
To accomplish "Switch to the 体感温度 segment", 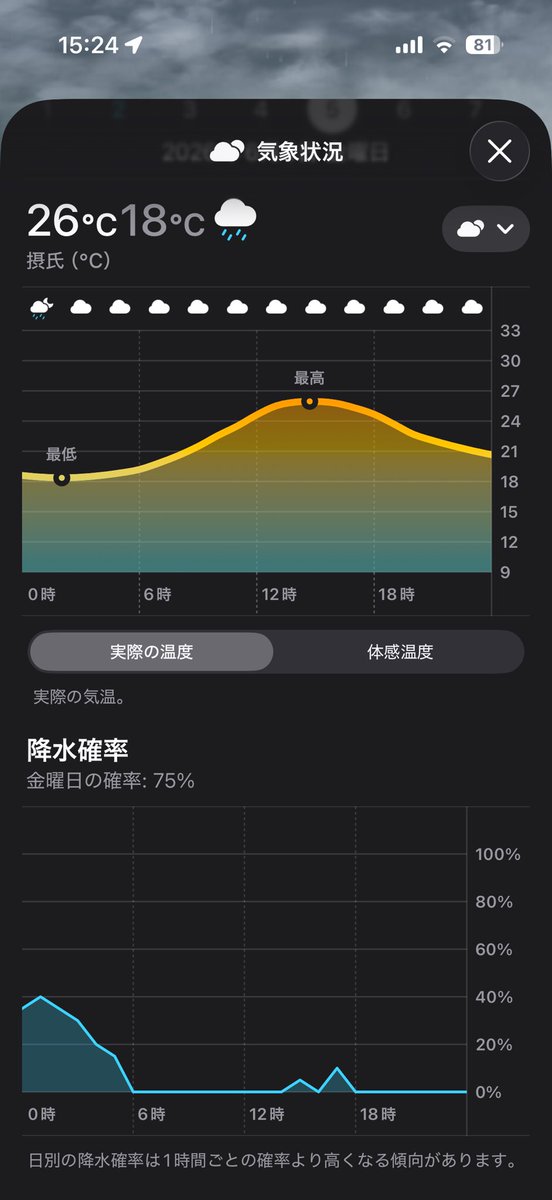I will [x=400, y=652].
